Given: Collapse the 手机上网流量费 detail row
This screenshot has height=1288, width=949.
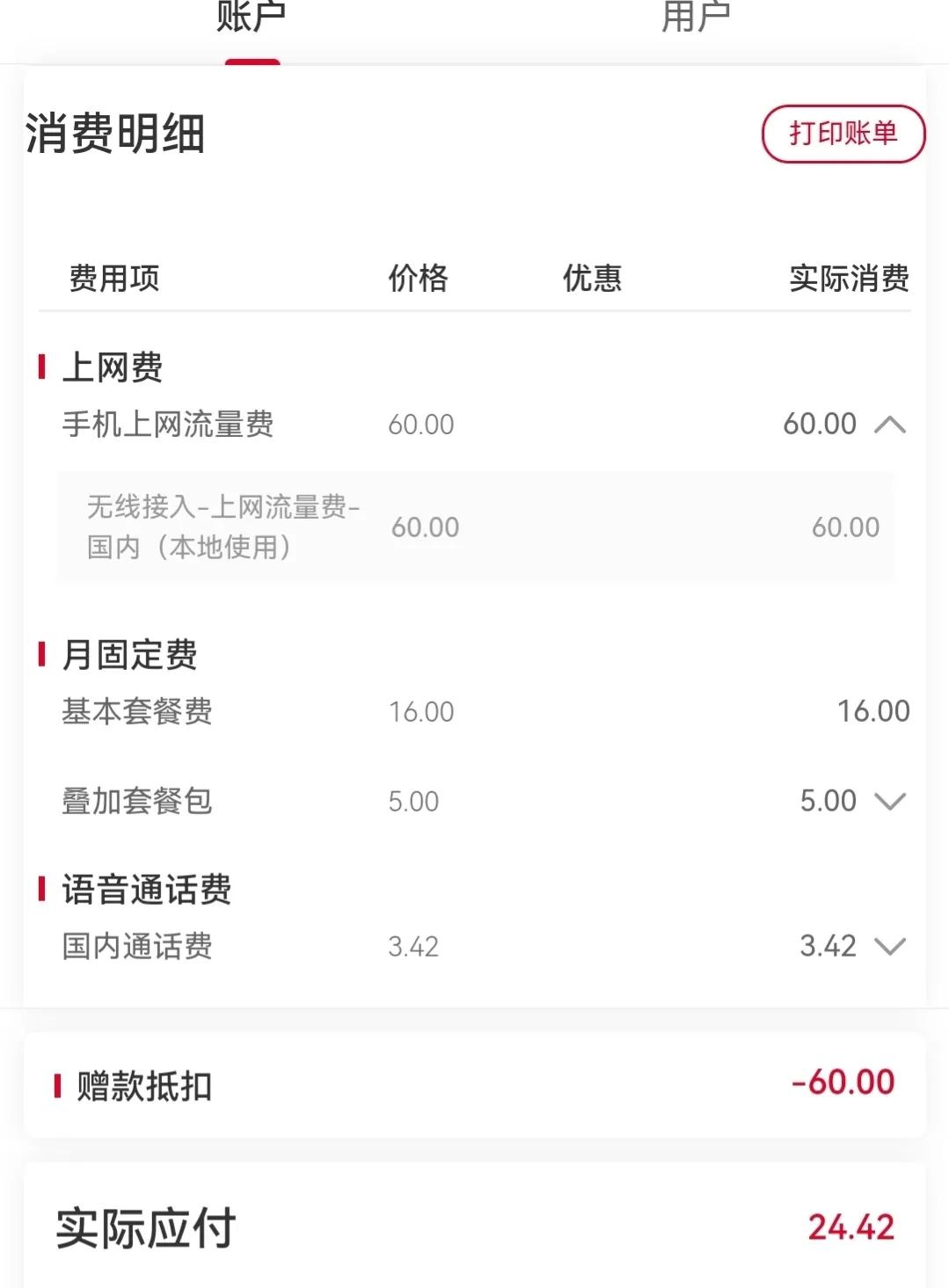Looking at the screenshot, I should point(892,425).
